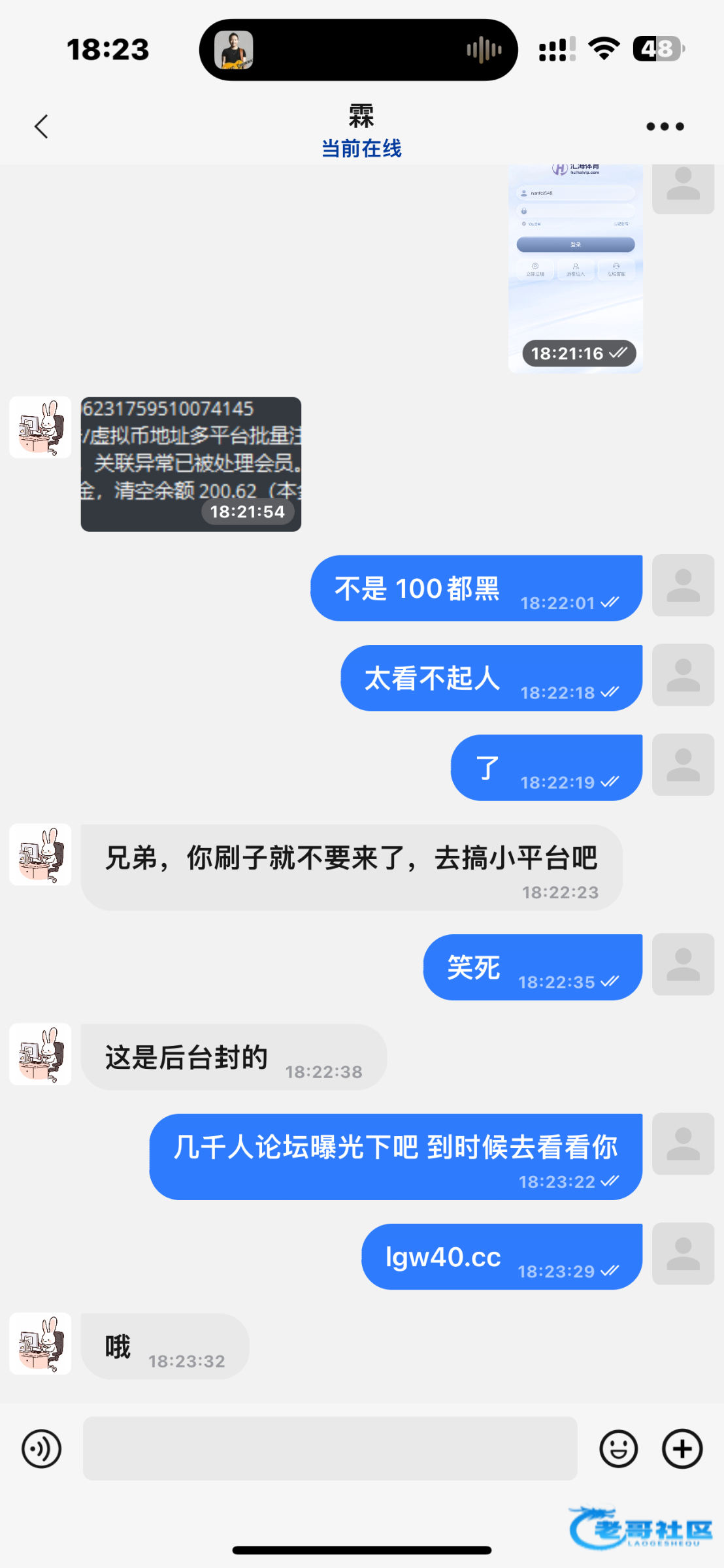
Task: Open the login screenshot image sent at 18:21:16
Action: (576, 269)
